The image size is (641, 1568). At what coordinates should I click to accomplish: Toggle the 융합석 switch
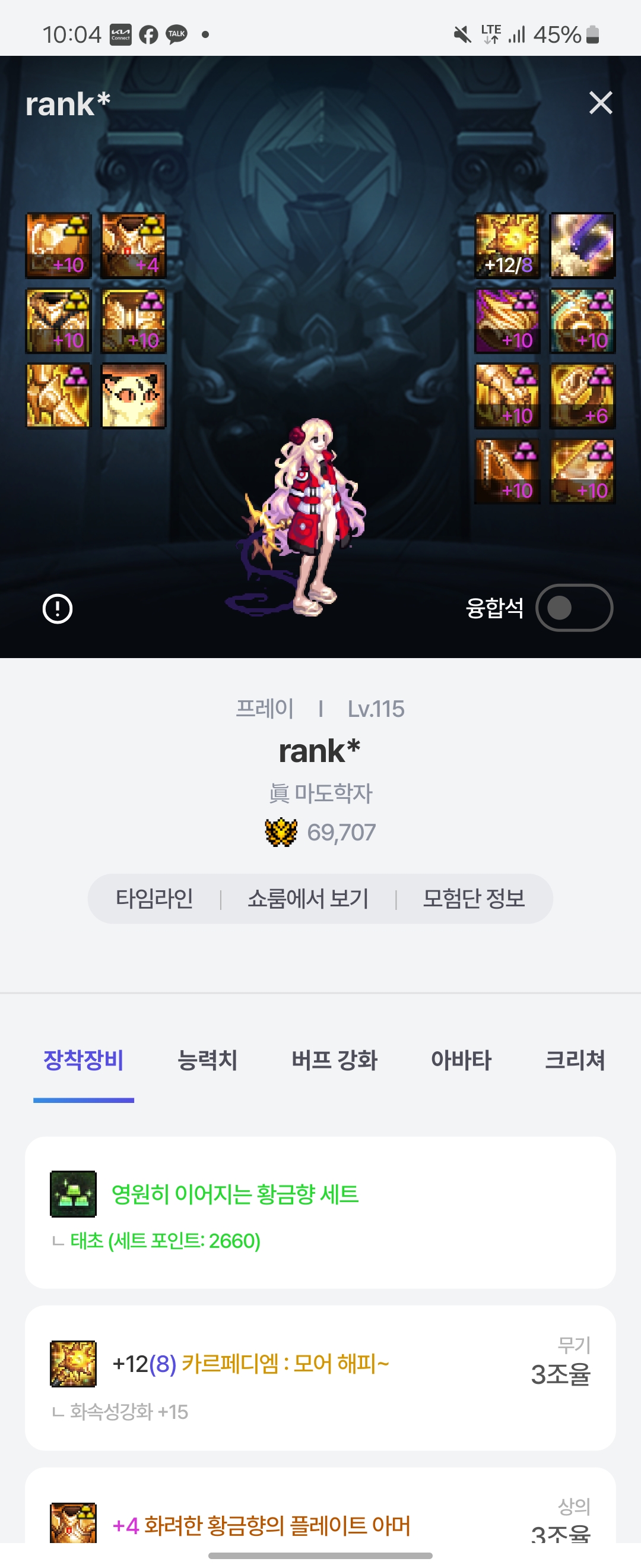coord(573,608)
